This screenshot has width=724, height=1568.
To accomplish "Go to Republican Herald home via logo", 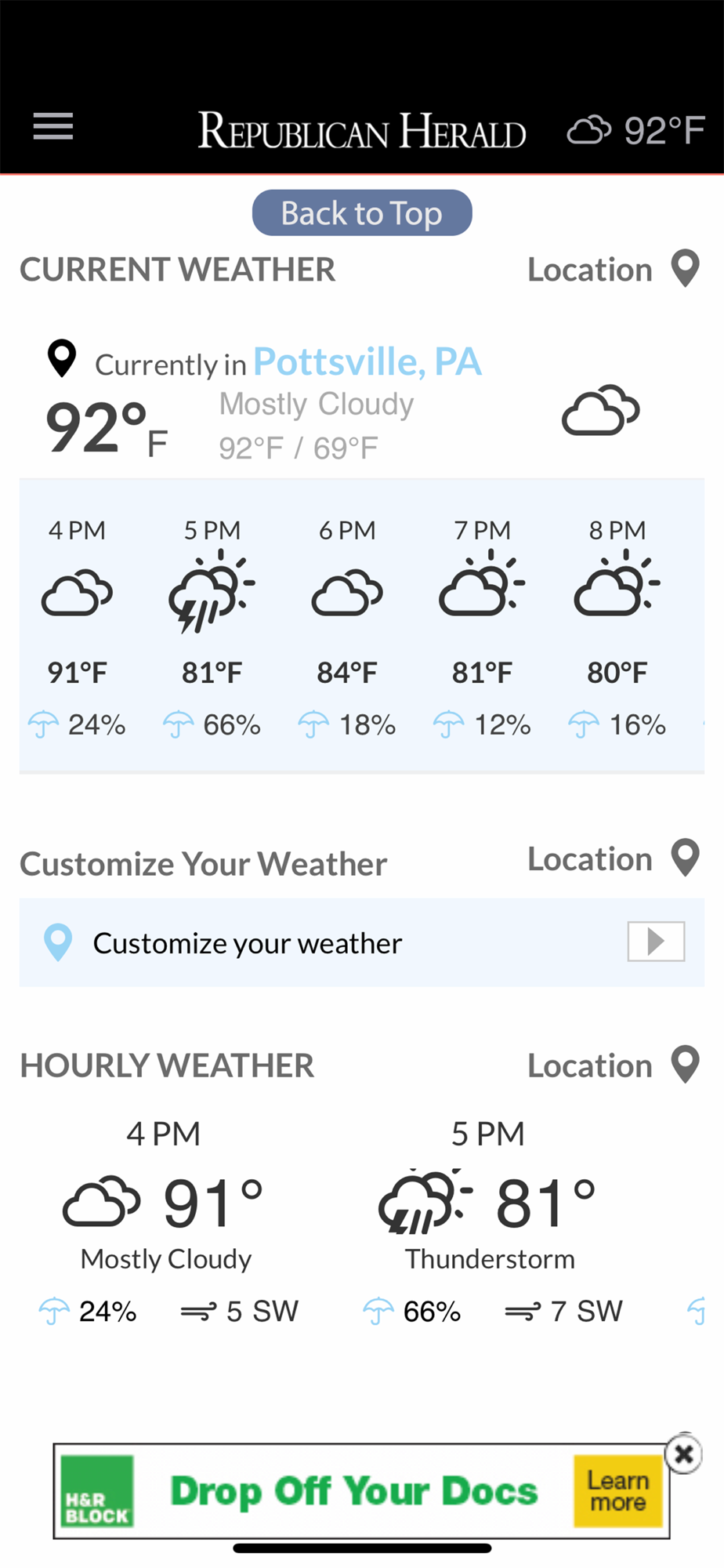I will 362,130.
